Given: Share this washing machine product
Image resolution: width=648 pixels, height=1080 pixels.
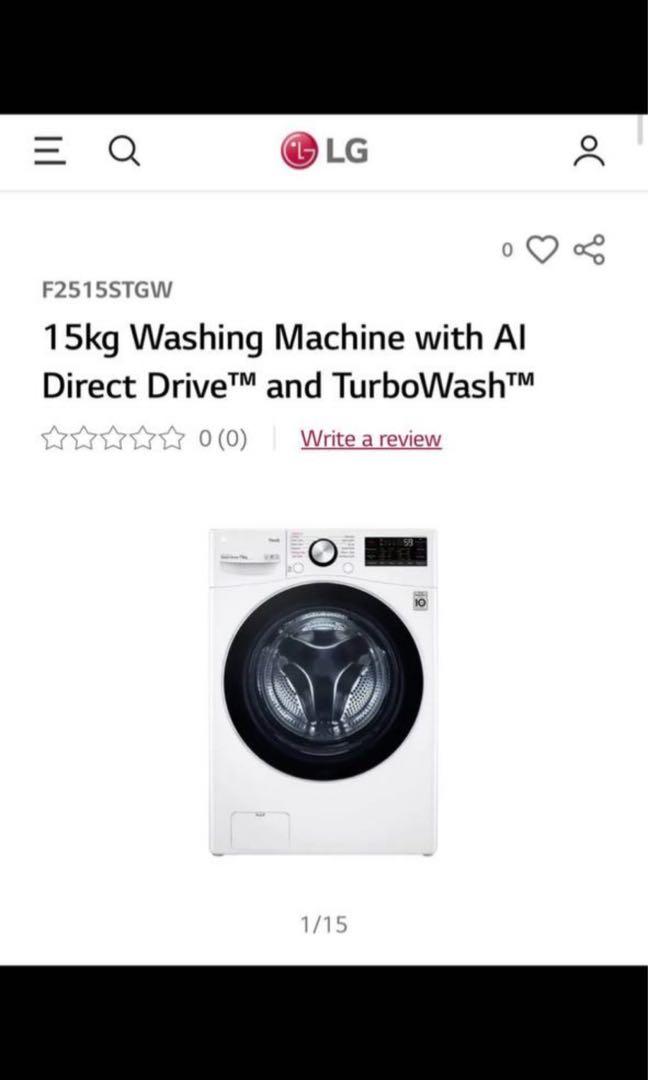Looking at the screenshot, I should click(x=589, y=249).
